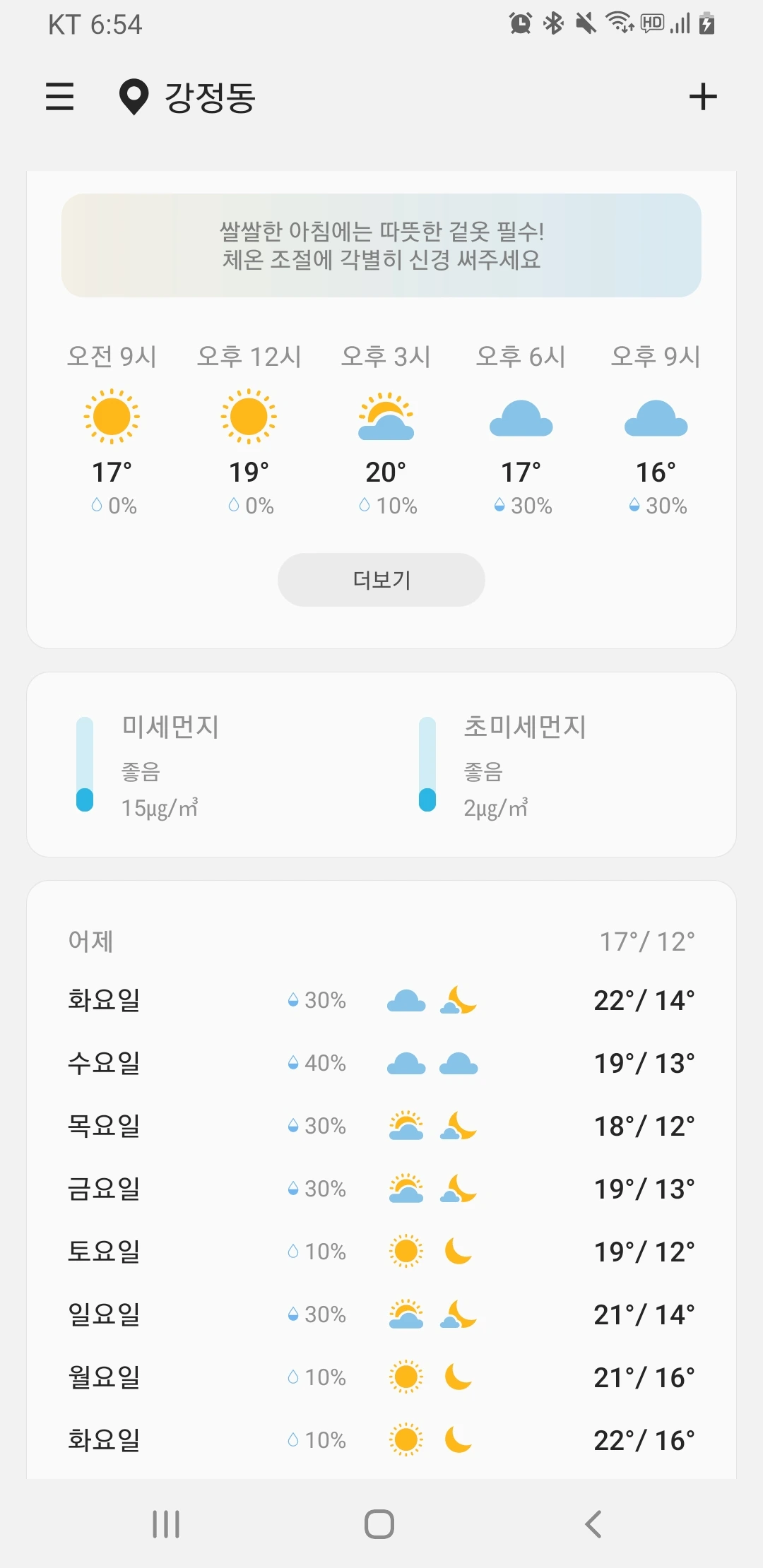Open the 목요일 forecast row

[x=381, y=1126]
